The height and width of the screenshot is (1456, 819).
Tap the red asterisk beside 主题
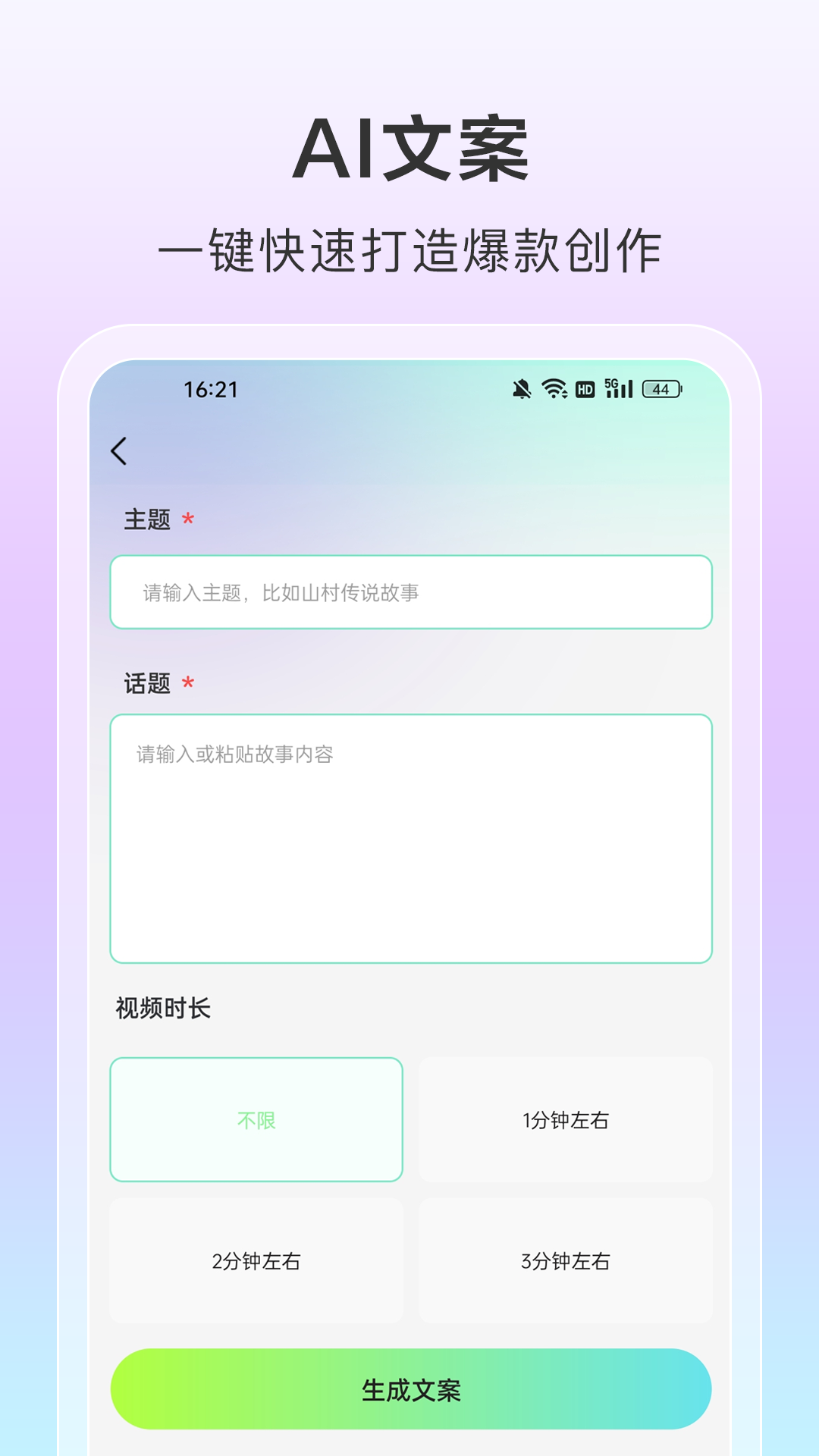point(189,520)
